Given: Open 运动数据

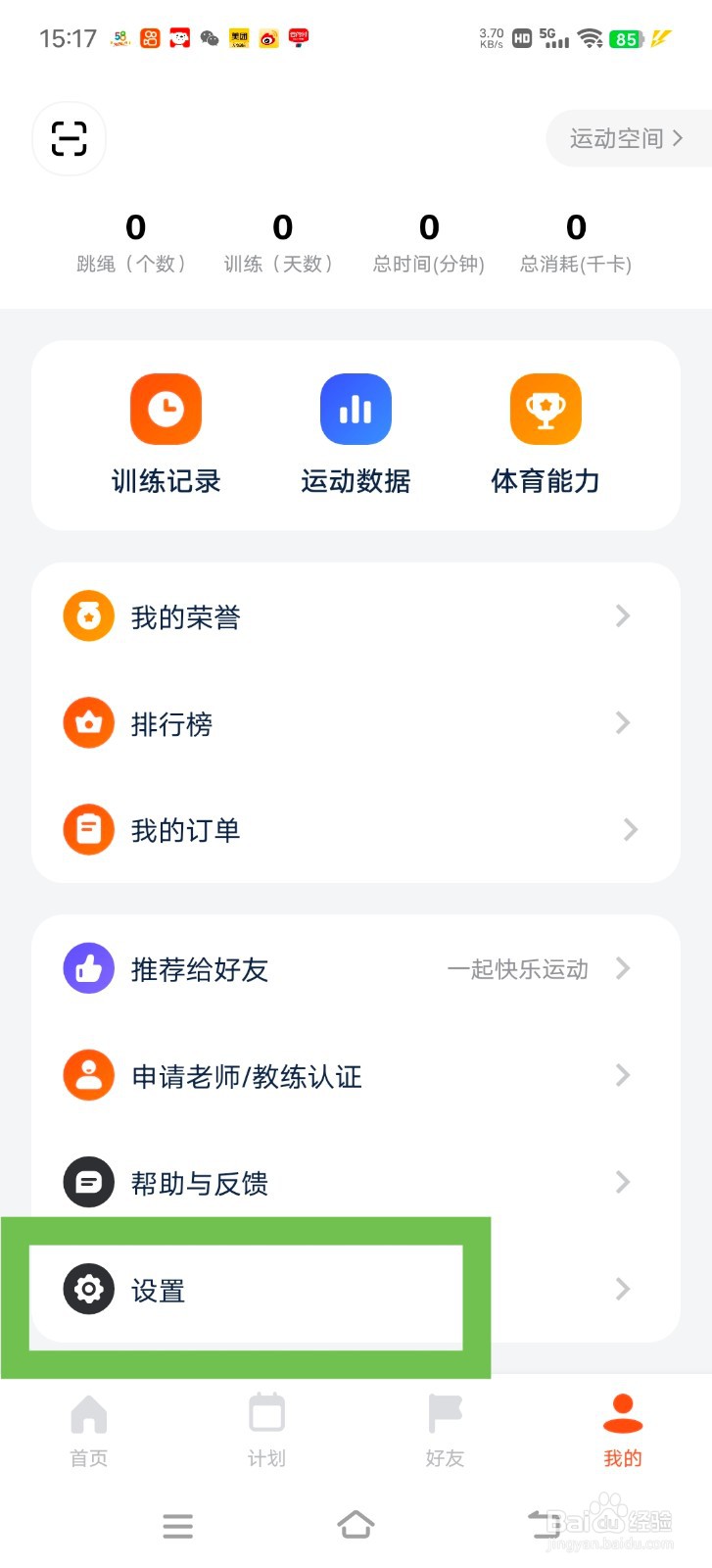Looking at the screenshot, I should point(356,435).
